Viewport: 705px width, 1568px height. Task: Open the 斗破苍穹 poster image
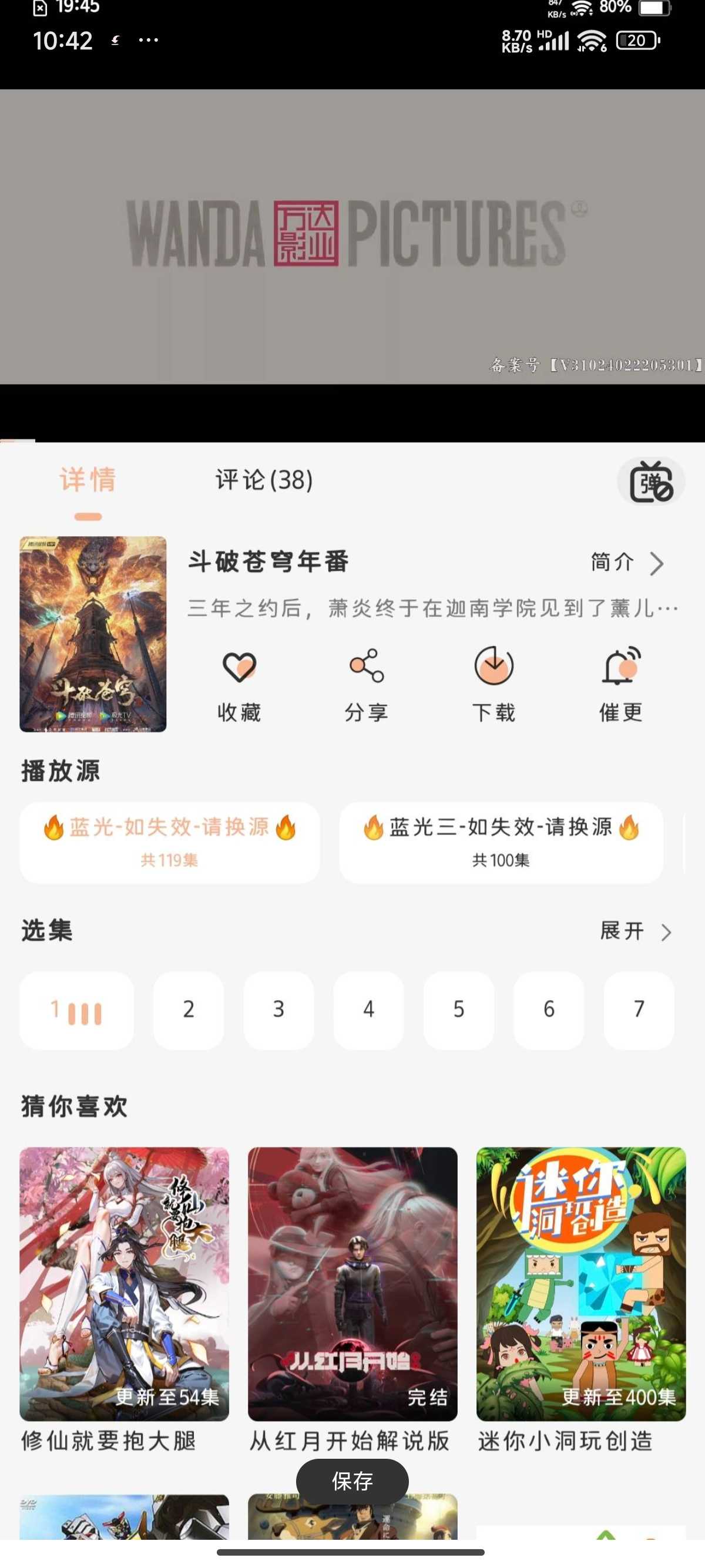pos(93,634)
